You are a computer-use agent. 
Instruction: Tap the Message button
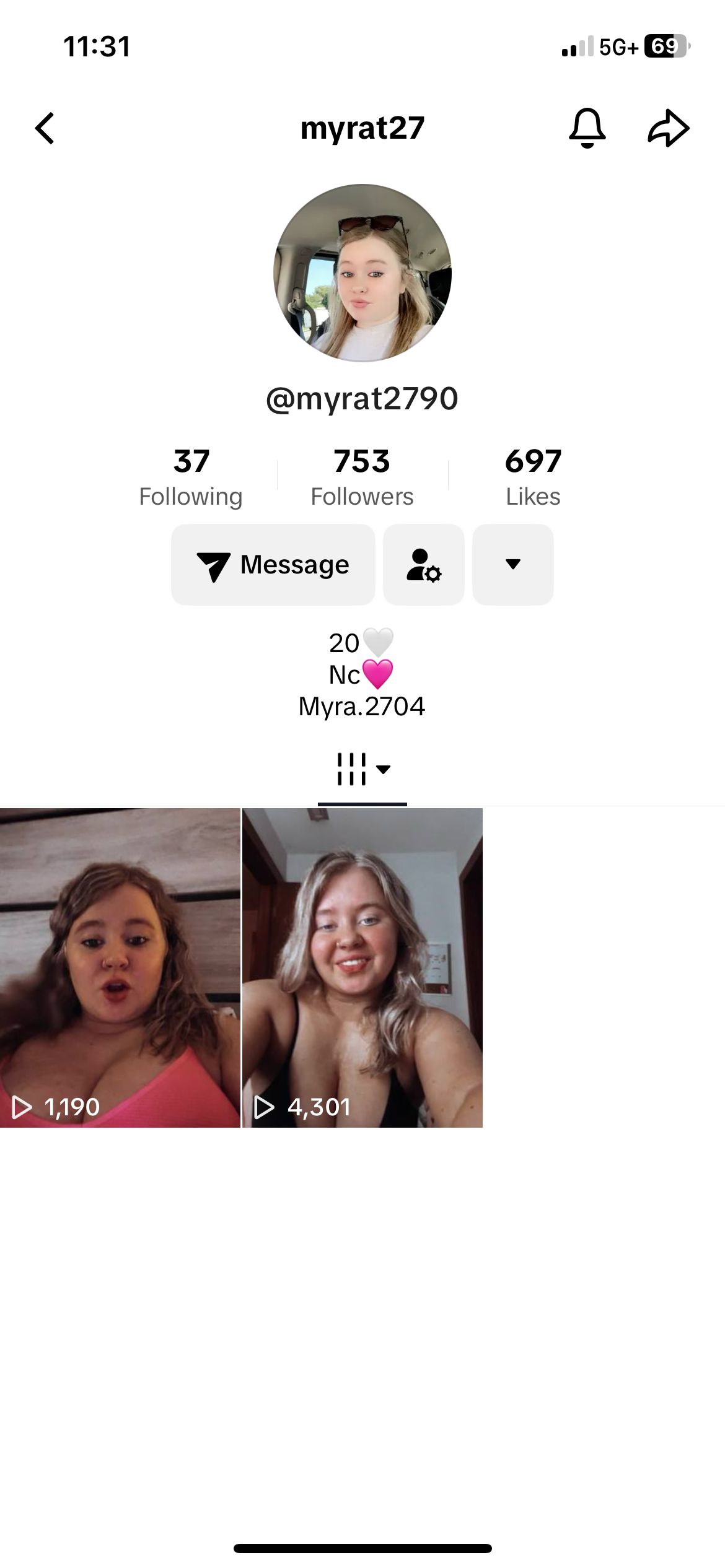[x=273, y=565]
